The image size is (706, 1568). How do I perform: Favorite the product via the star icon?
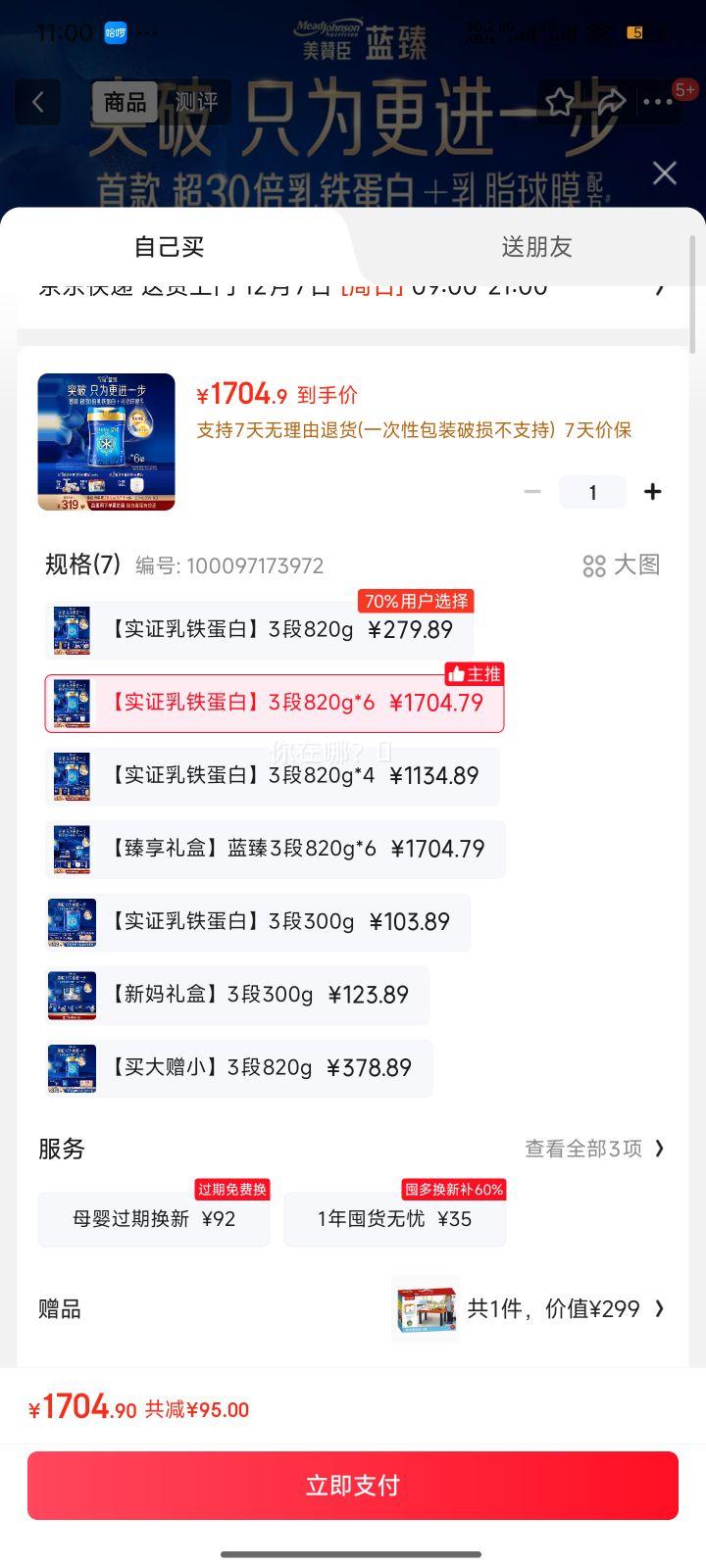[559, 102]
